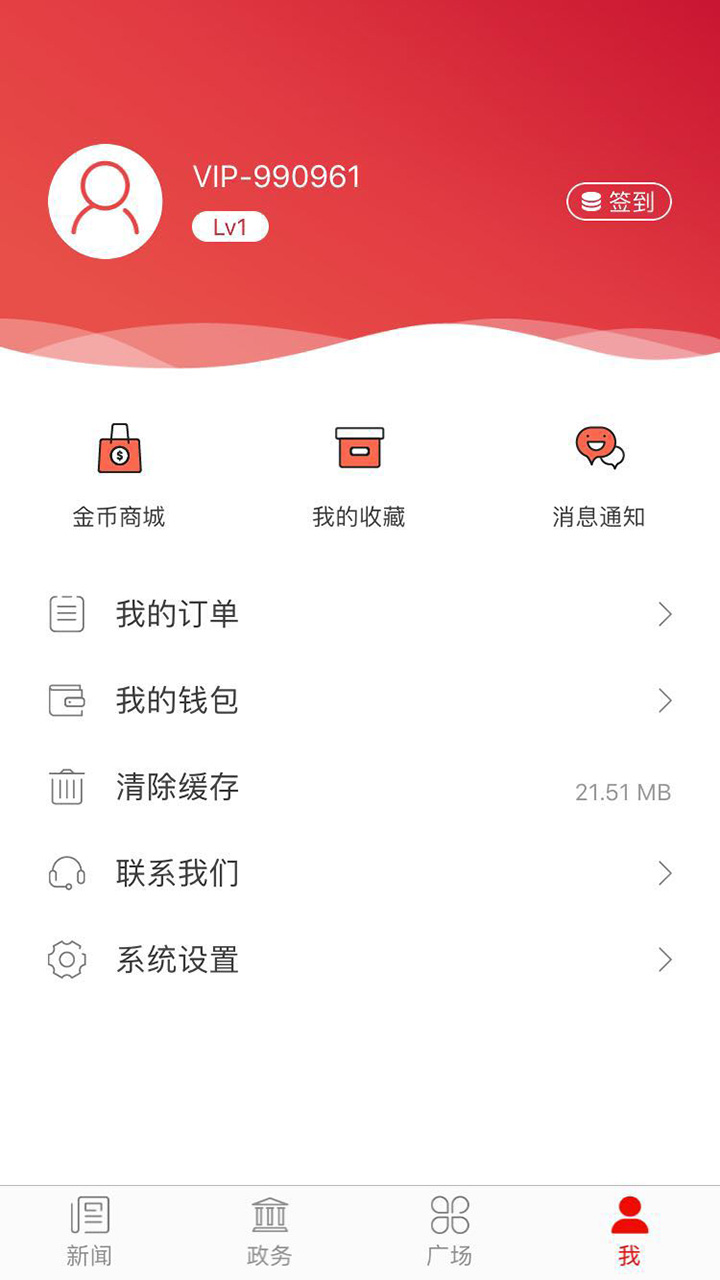Screen dimensions: 720x1280
Task: Click the user avatar circle
Action: [x=105, y=200]
